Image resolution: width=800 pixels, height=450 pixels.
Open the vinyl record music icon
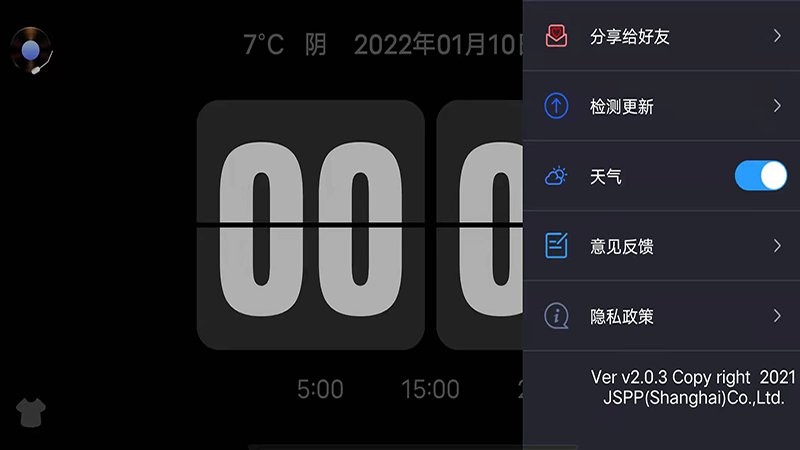[x=31, y=49]
